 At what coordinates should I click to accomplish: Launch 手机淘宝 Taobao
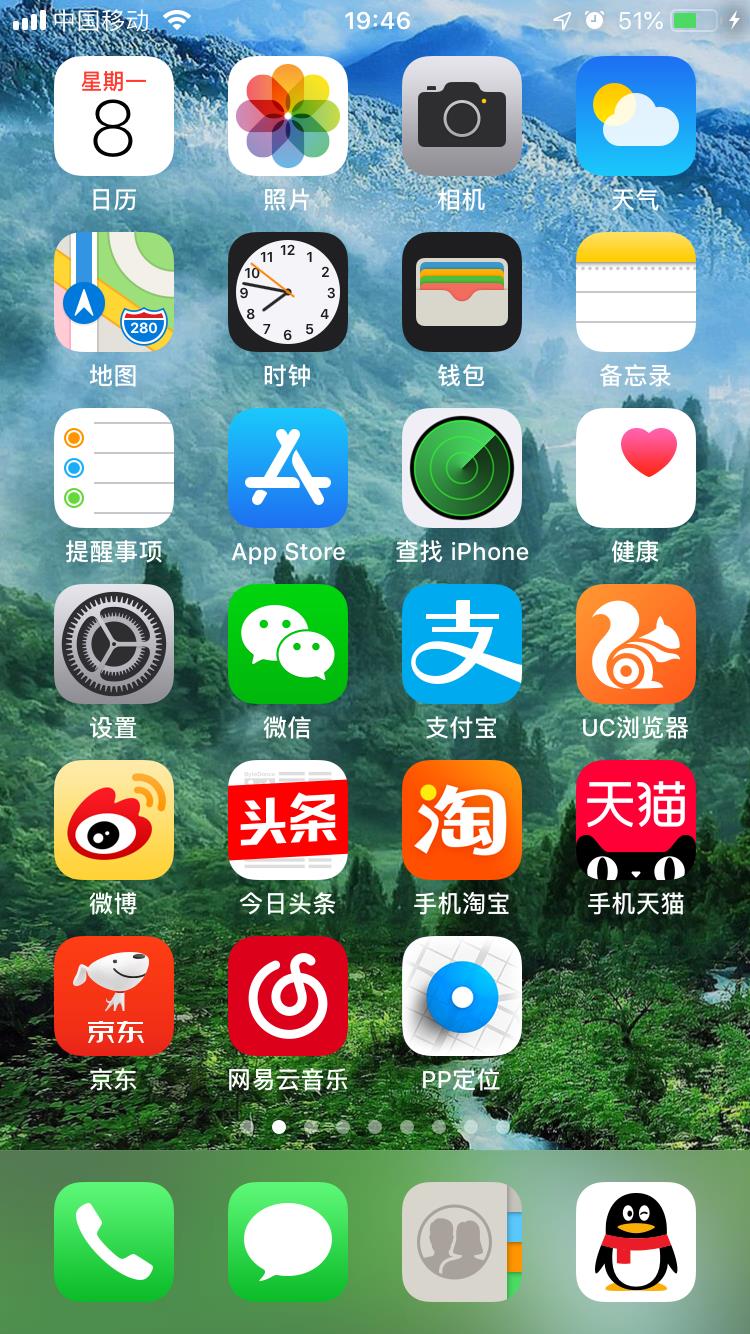tap(461, 820)
